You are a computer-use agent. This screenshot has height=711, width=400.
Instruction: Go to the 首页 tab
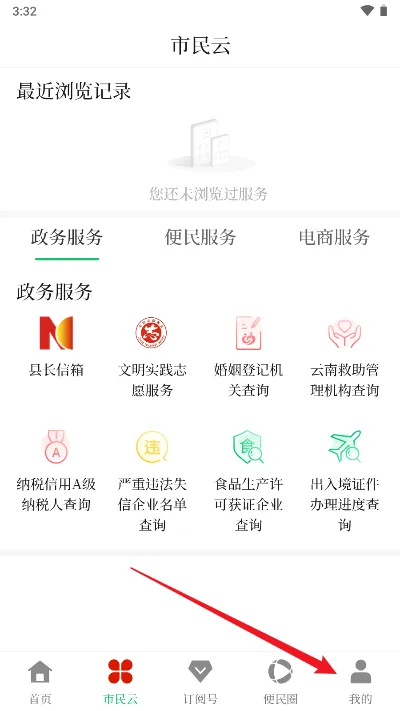pos(40,682)
